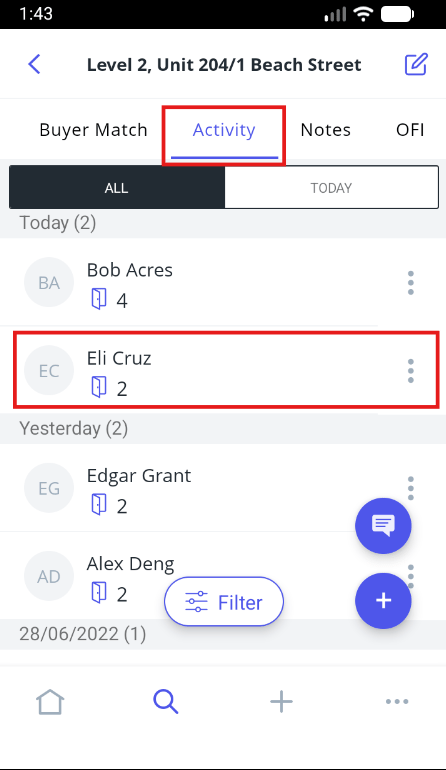Screen dimensions: 446x770
Task: Open the Notes tab
Action: click(x=326, y=130)
